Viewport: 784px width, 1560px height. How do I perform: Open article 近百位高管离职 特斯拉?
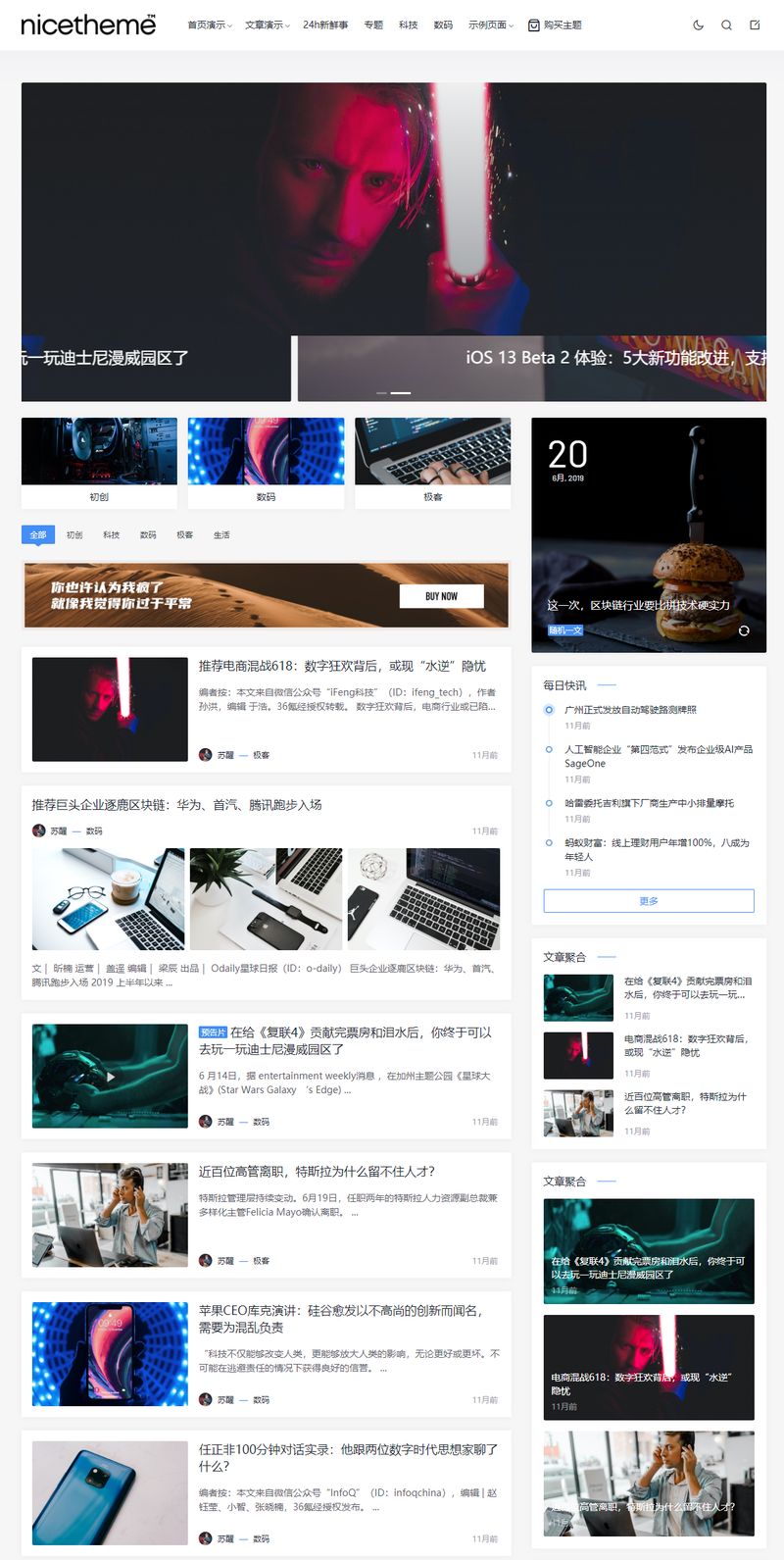[x=317, y=1172]
